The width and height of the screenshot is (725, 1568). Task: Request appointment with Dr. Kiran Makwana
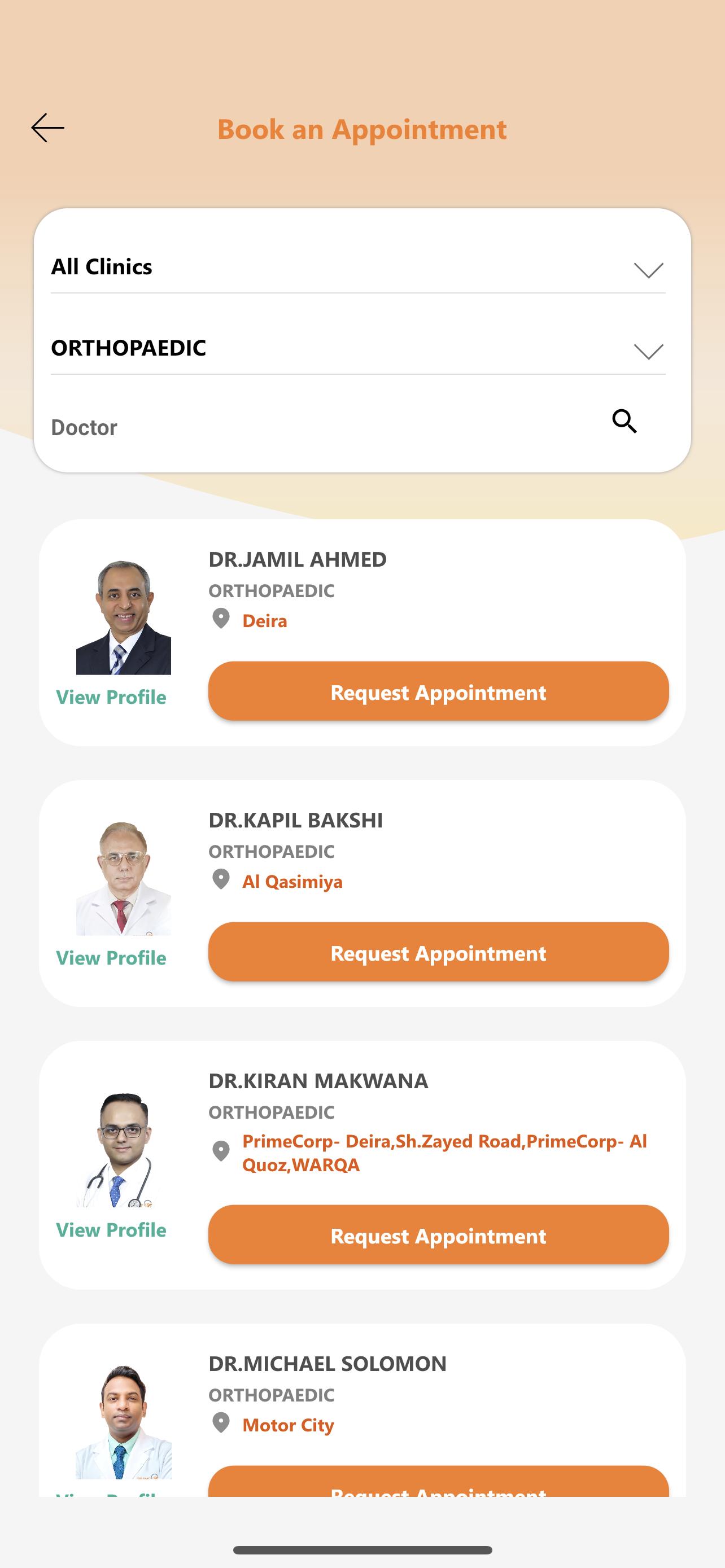pyautogui.click(x=438, y=1235)
